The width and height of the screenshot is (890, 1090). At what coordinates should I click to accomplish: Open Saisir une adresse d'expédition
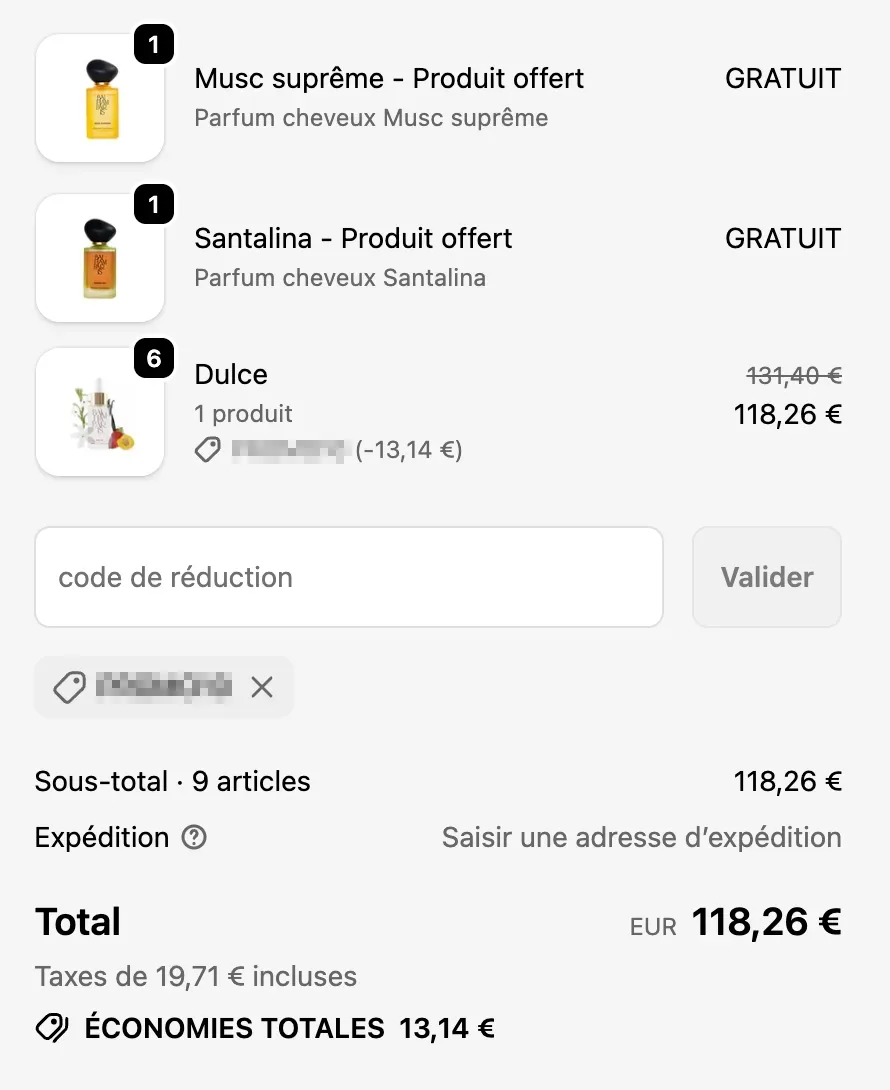click(x=640, y=838)
